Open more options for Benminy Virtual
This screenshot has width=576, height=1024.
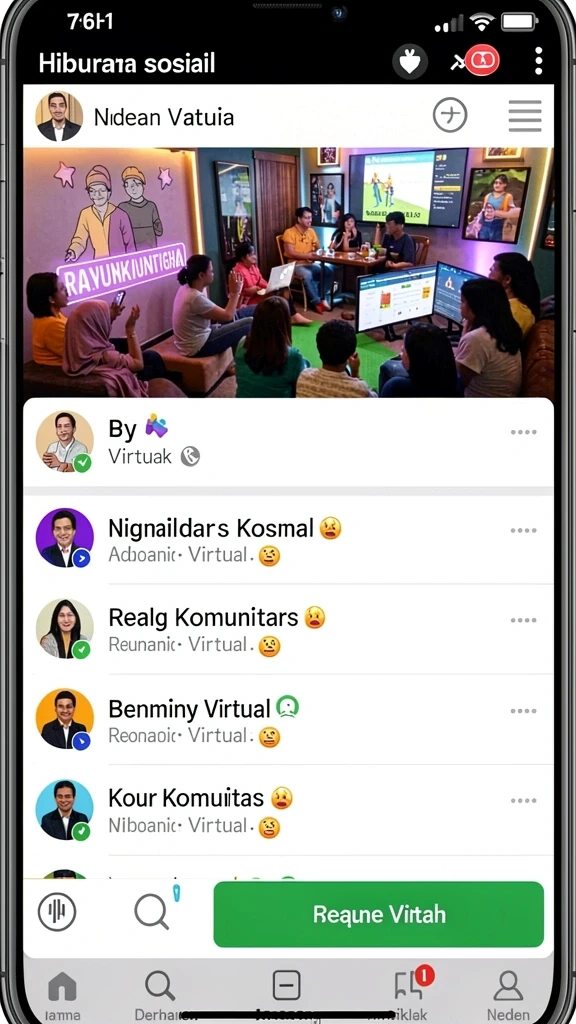click(524, 711)
